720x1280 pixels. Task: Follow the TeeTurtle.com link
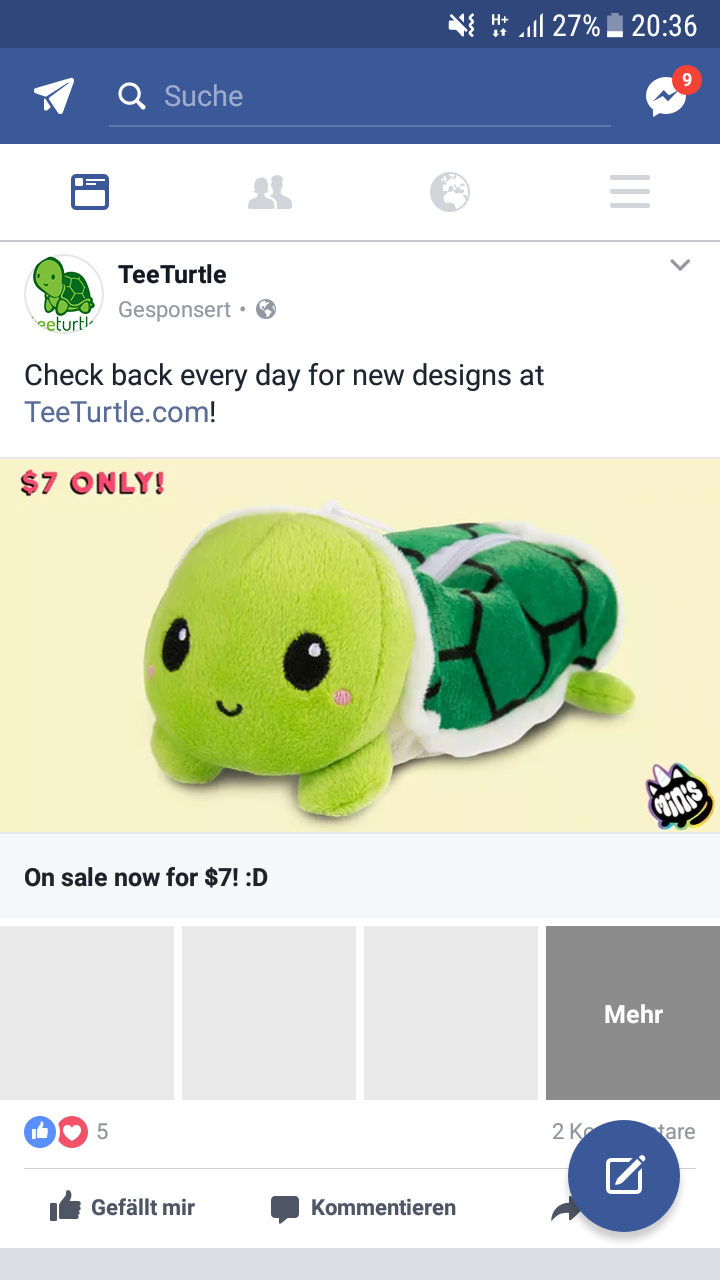(x=117, y=411)
